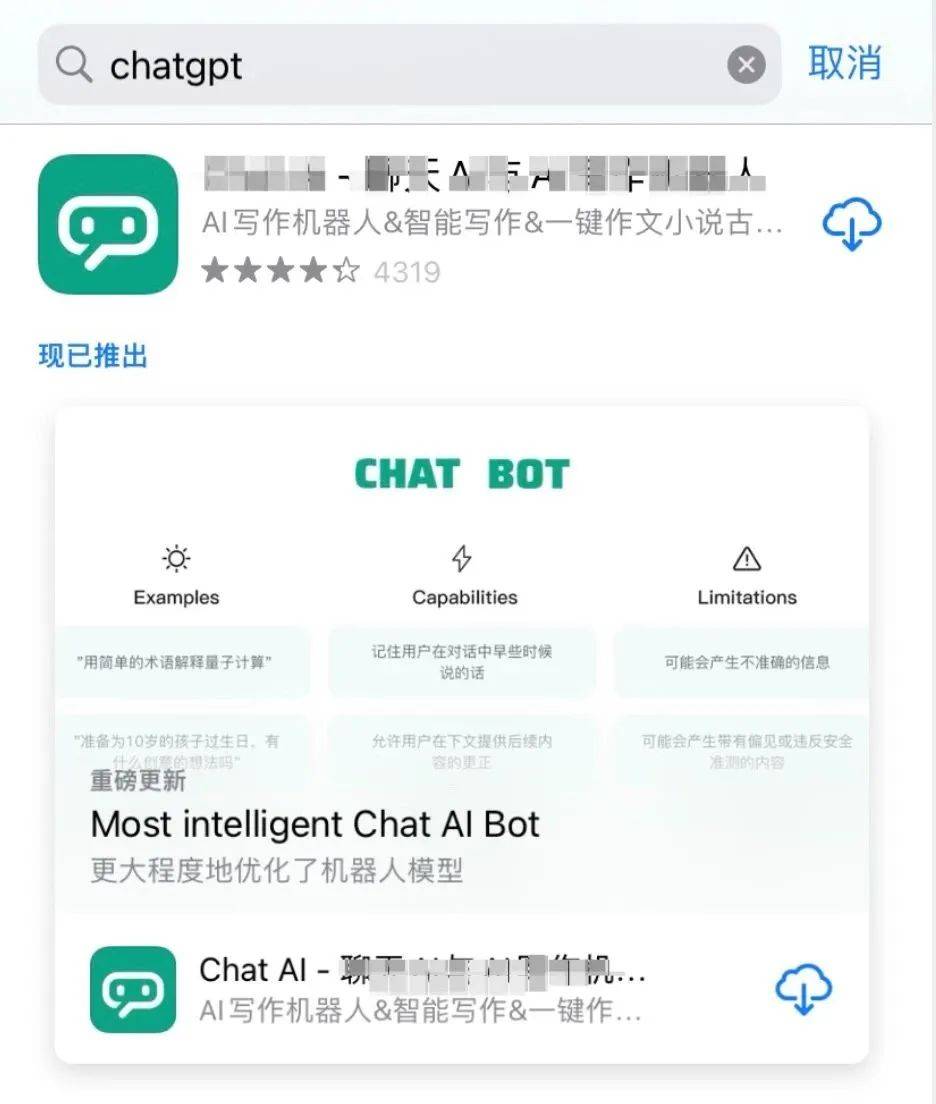Clear the chatgpt search text
Viewport: 936px width, 1104px height.
pyautogui.click(x=745, y=66)
